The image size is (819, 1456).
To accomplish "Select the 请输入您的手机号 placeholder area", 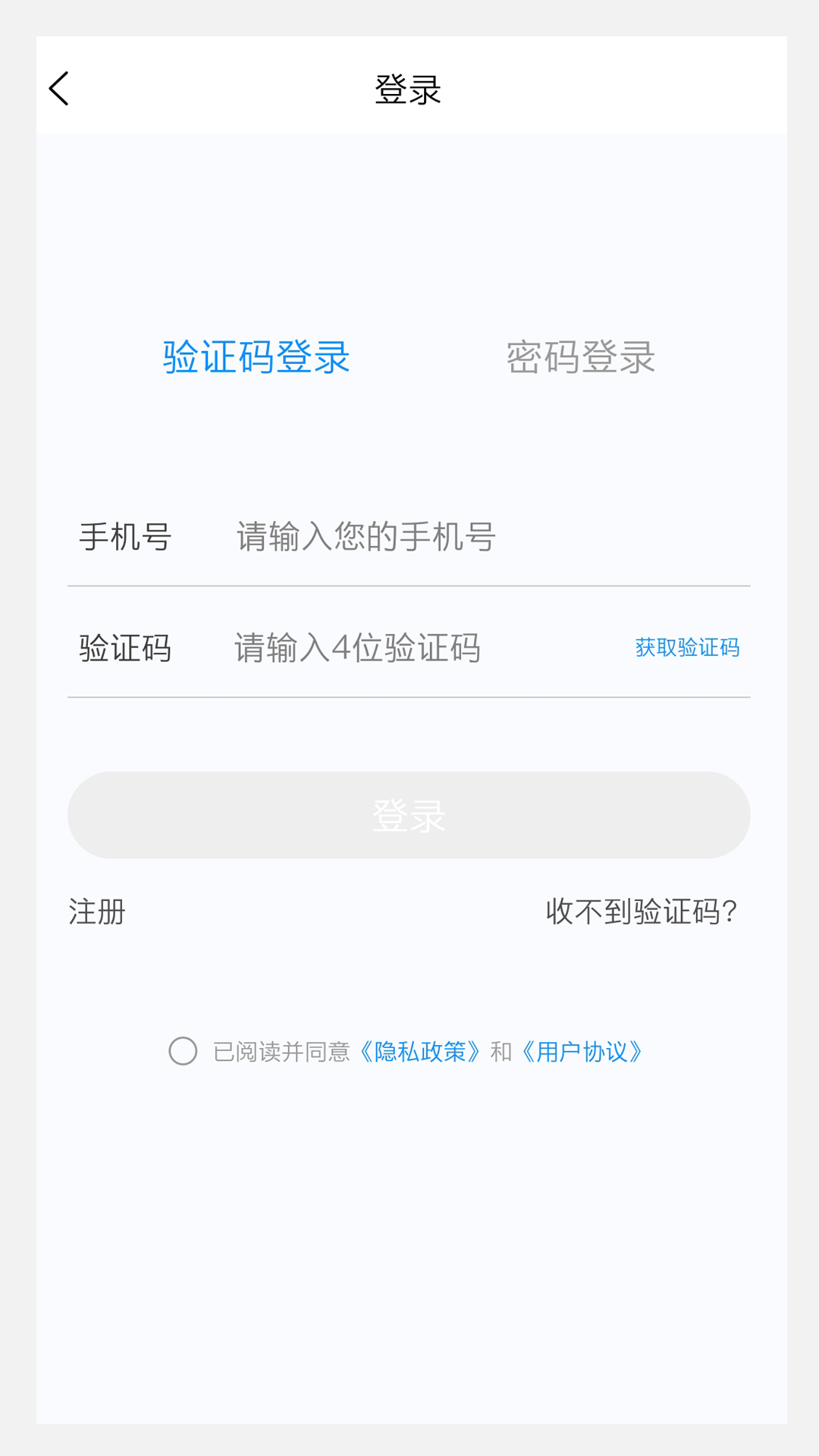I will (x=362, y=537).
